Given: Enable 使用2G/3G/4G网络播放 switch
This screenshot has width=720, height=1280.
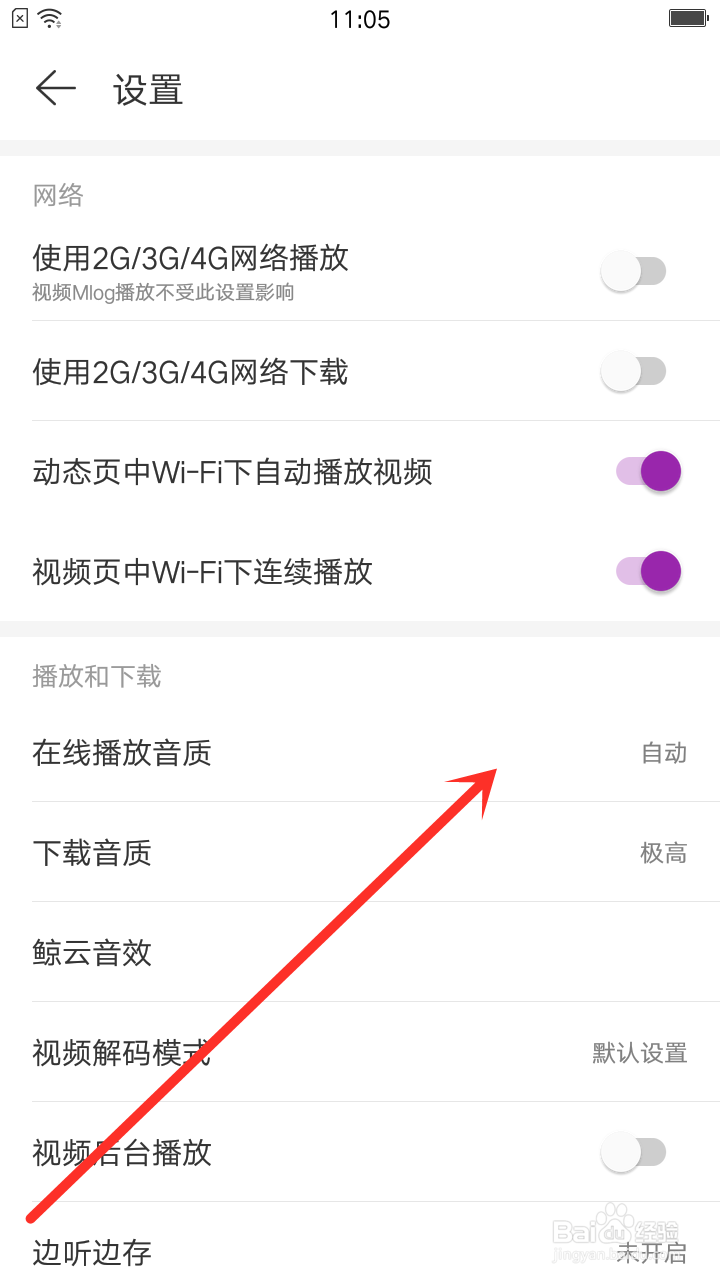Looking at the screenshot, I should (x=634, y=271).
